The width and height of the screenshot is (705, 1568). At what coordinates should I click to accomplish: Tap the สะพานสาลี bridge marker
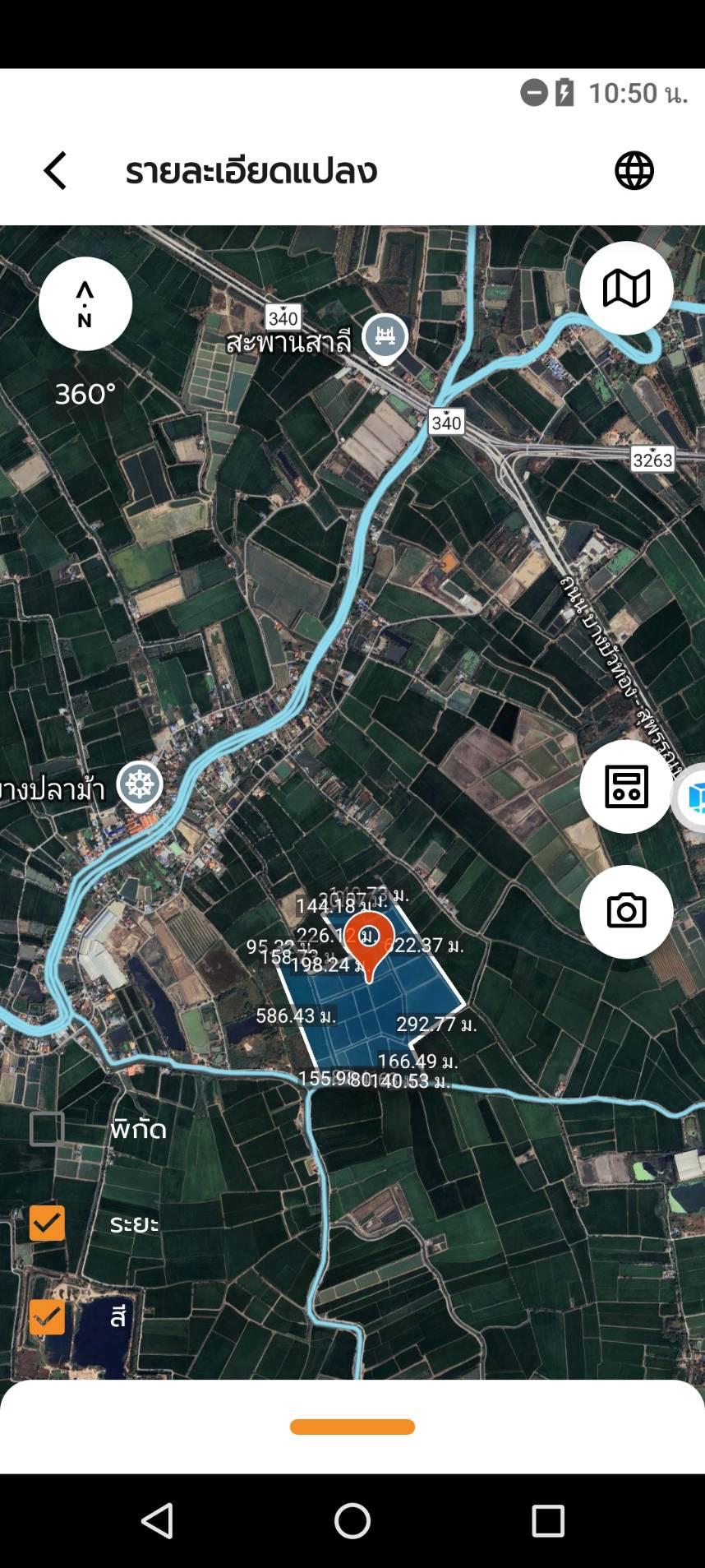pos(385,338)
